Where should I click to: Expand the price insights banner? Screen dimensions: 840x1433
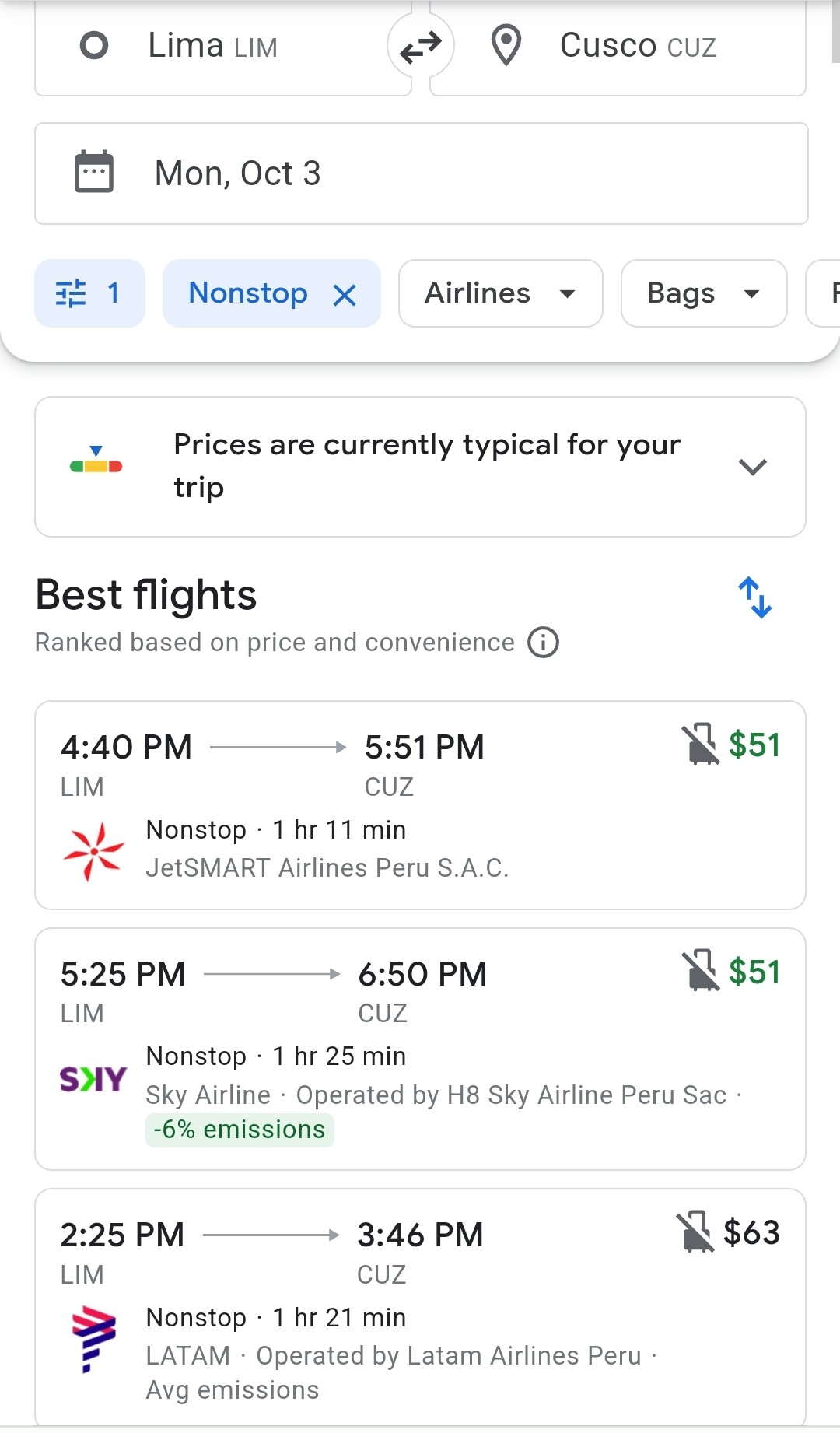[420, 467]
